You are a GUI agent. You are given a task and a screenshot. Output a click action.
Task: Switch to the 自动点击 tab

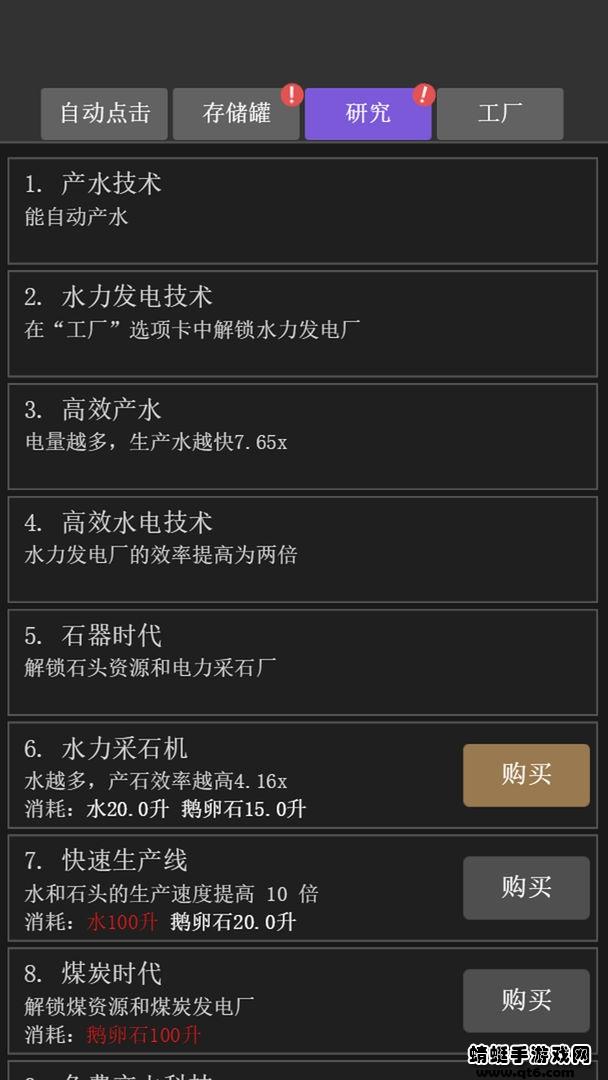[104, 114]
